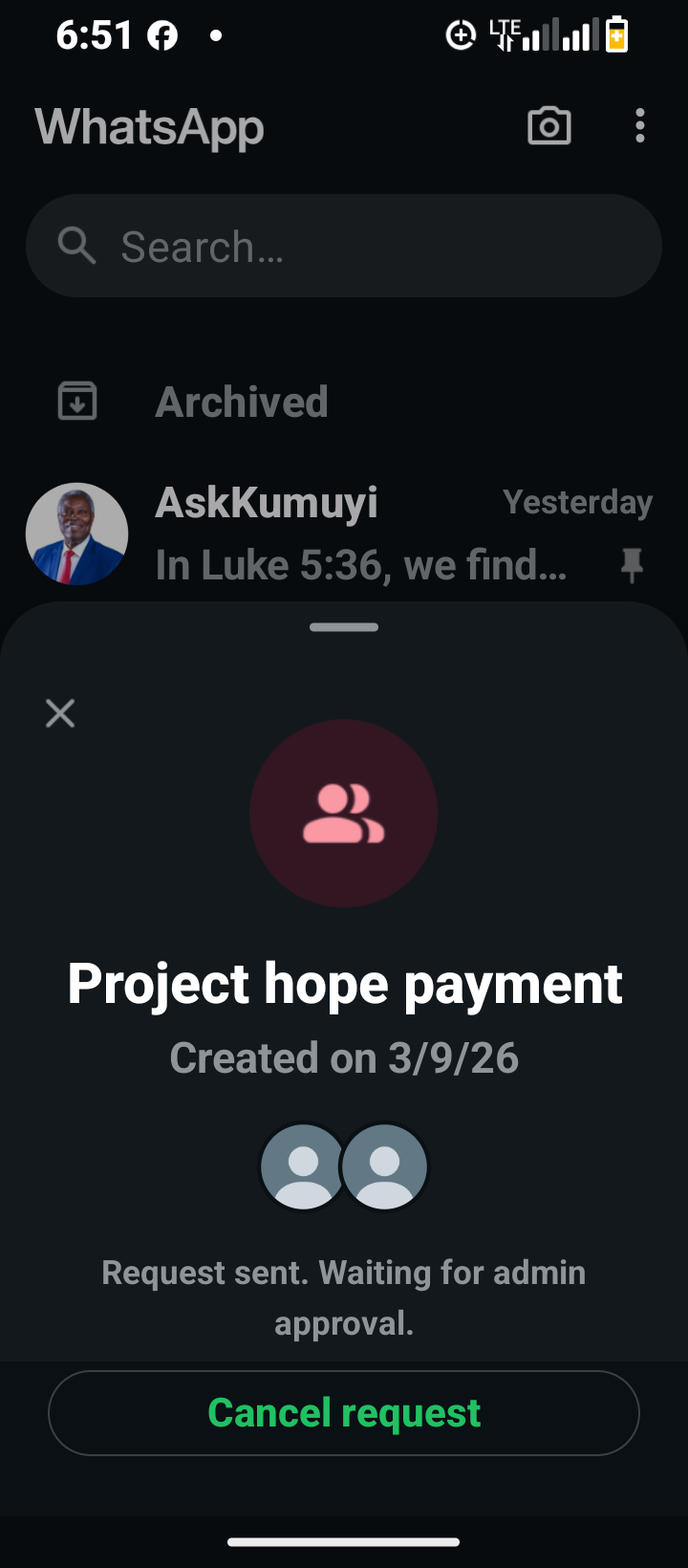Cancel the group join request
Viewport: 688px width, 1568px height.
(x=344, y=1413)
